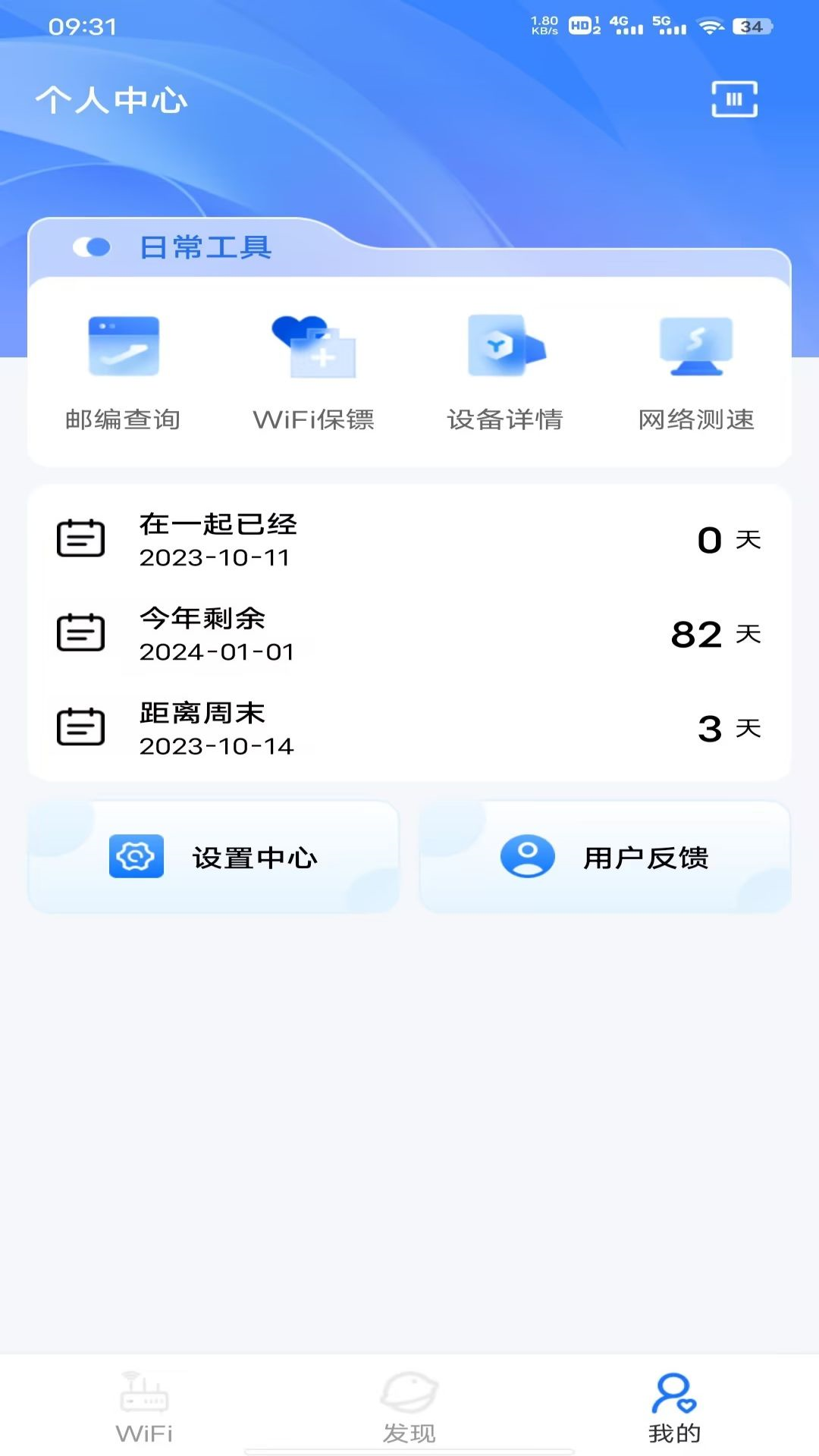The image size is (819, 1456).
Task: Open 邮编查询 postal code lookup
Action: tap(124, 372)
